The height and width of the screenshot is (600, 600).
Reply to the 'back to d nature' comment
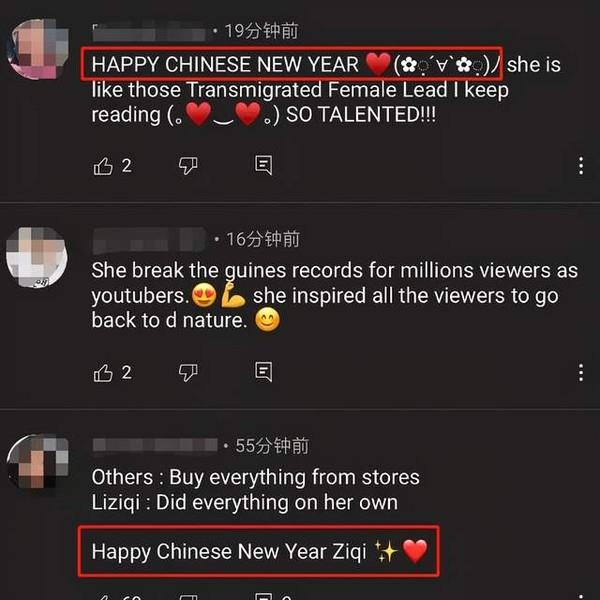[x=263, y=372]
